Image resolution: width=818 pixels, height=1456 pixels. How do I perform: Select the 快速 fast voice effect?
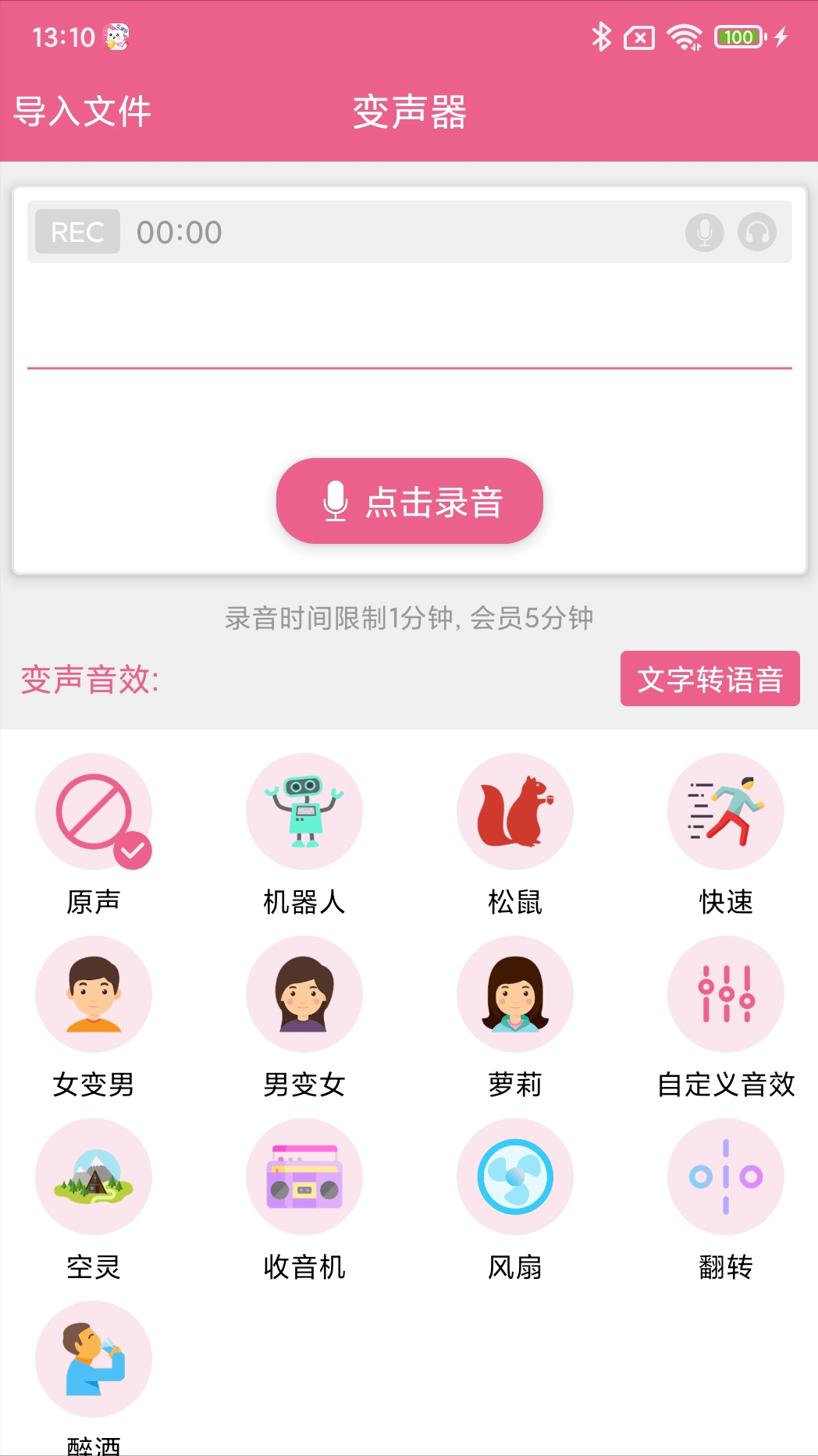point(726,811)
